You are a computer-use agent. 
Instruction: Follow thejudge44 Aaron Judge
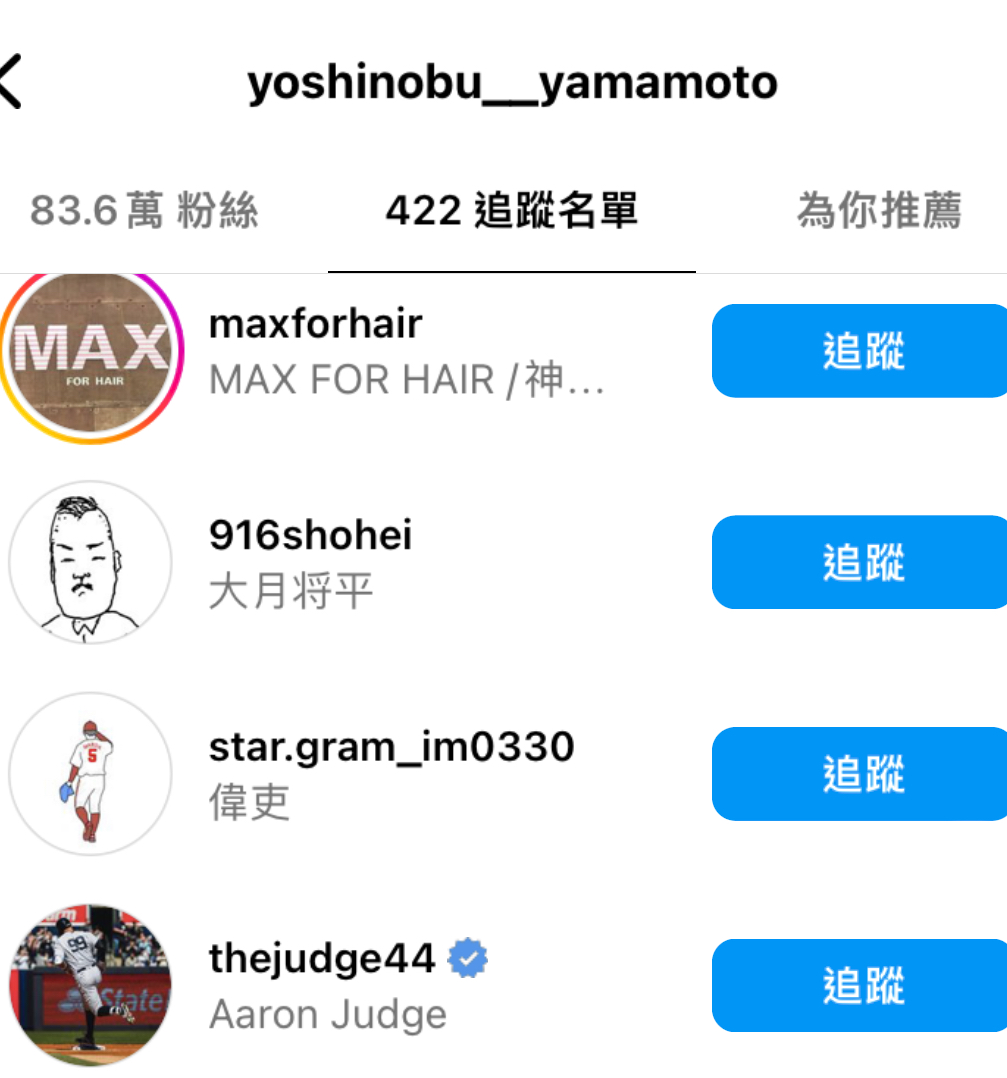click(x=861, y=986)
